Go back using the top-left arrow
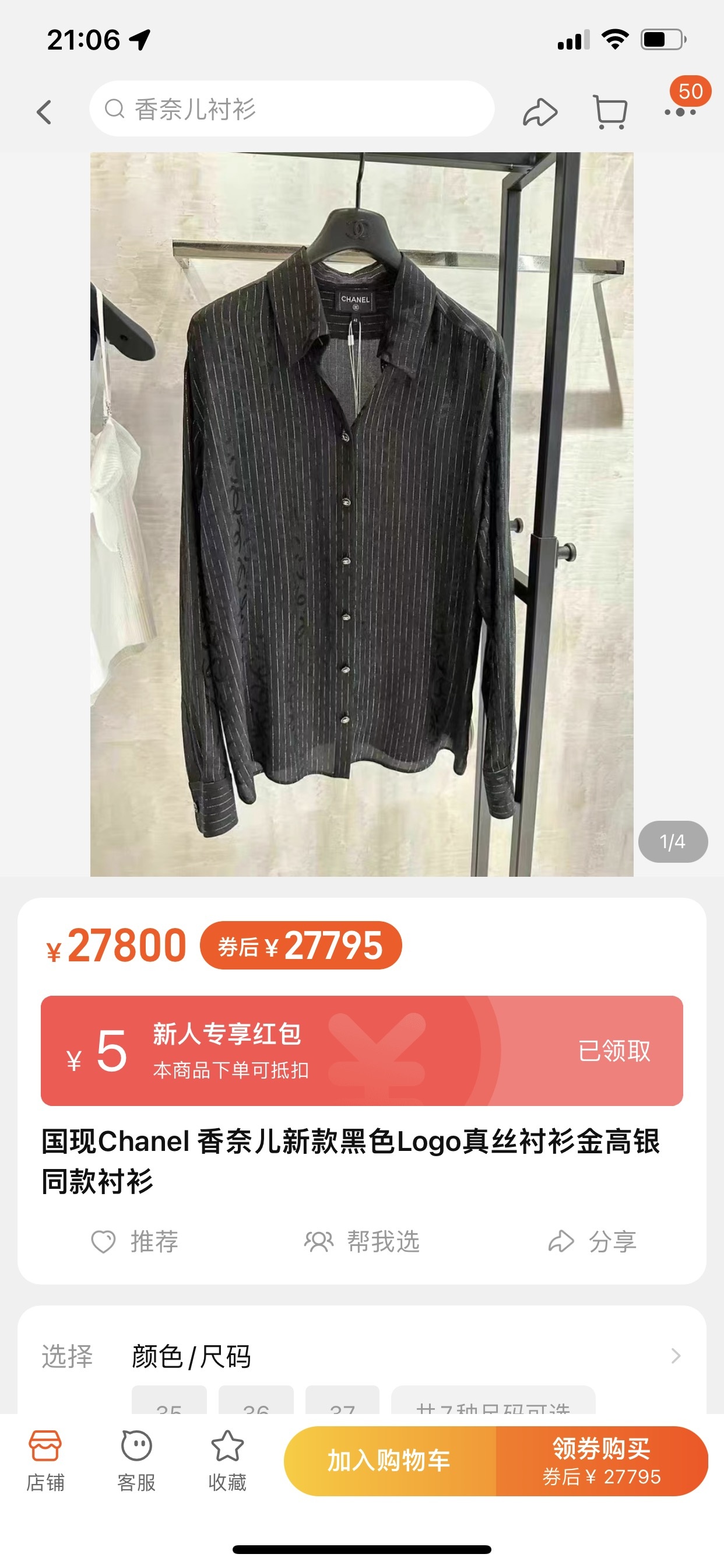The height and width of the screenshot is (1568, 724). coord(44,112)
